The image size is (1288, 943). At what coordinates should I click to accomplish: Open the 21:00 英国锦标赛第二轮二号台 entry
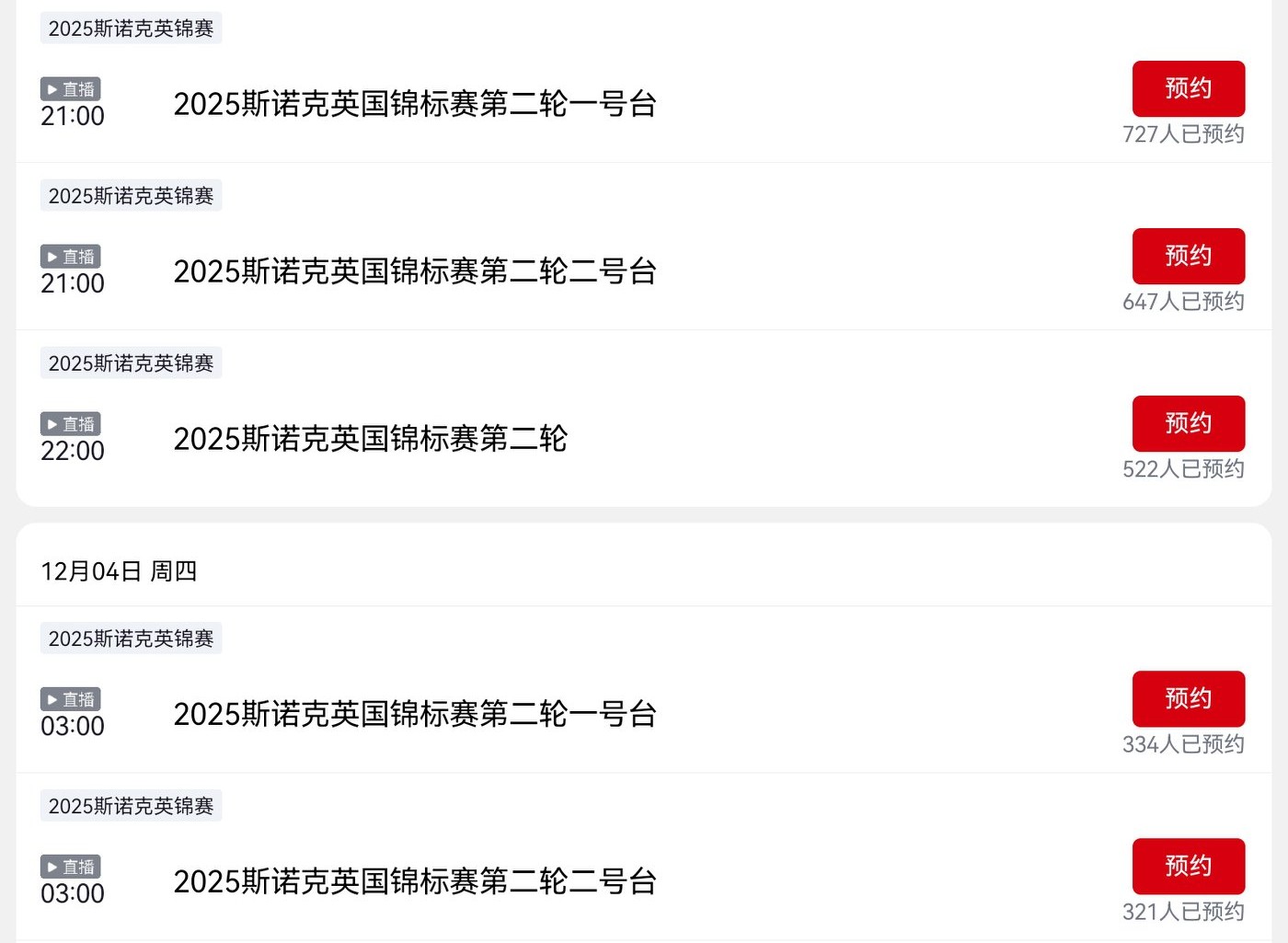[415, 271]
